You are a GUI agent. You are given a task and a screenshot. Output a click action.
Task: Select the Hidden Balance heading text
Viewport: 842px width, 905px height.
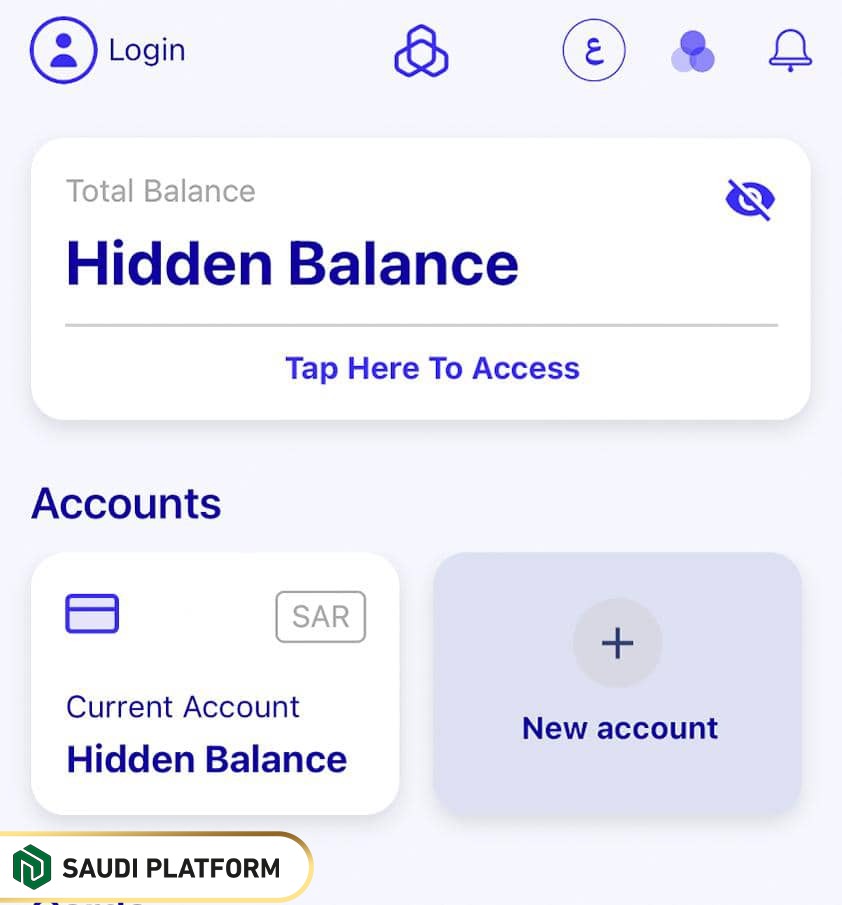coord(291,263)
